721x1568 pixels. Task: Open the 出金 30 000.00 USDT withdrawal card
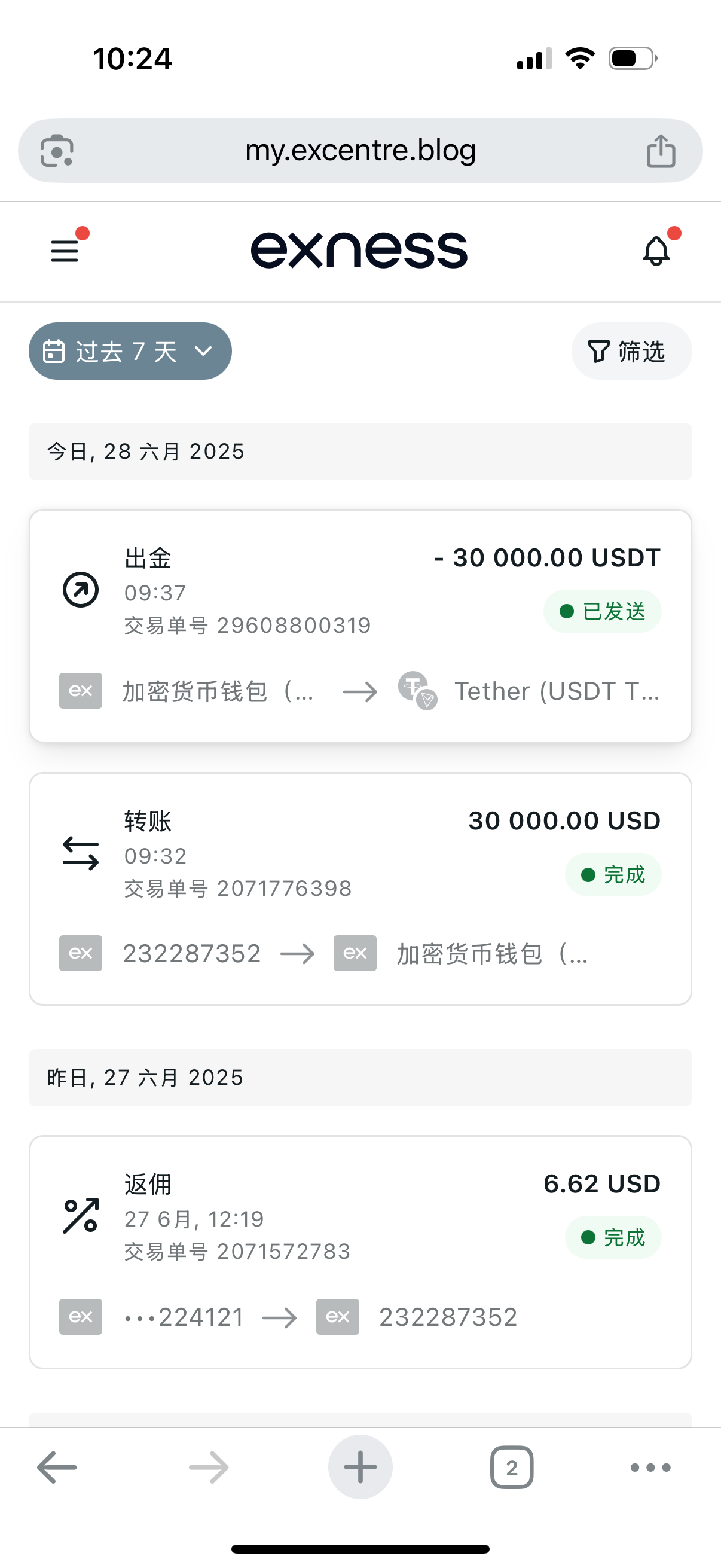[x=360, y=626]
